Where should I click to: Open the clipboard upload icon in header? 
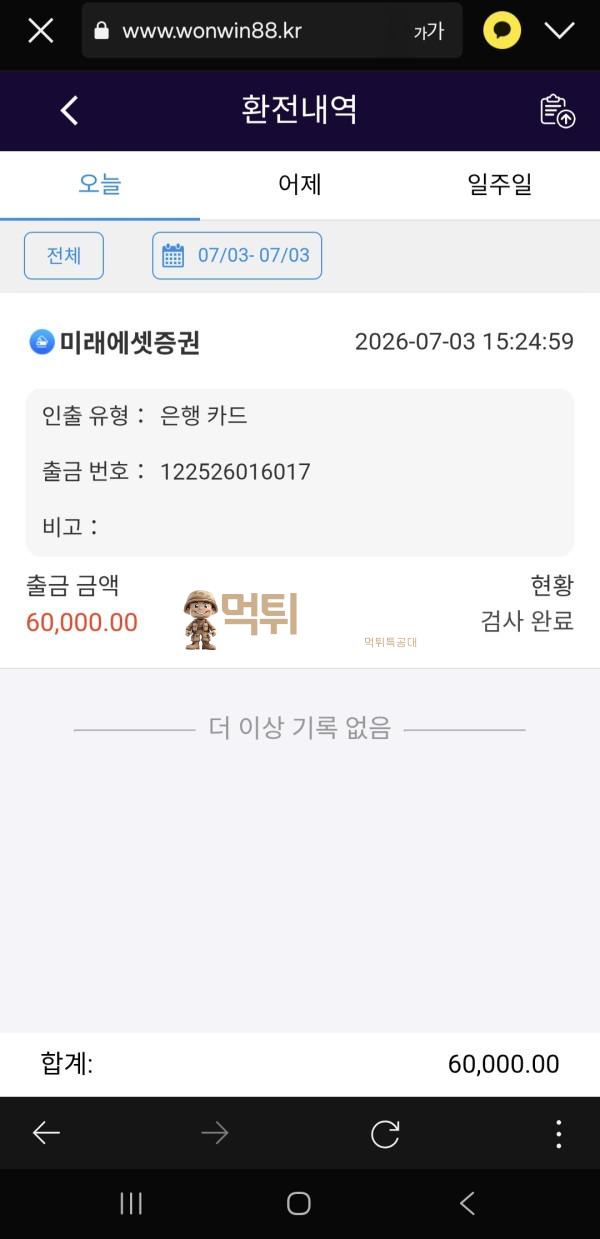[558, 110]
